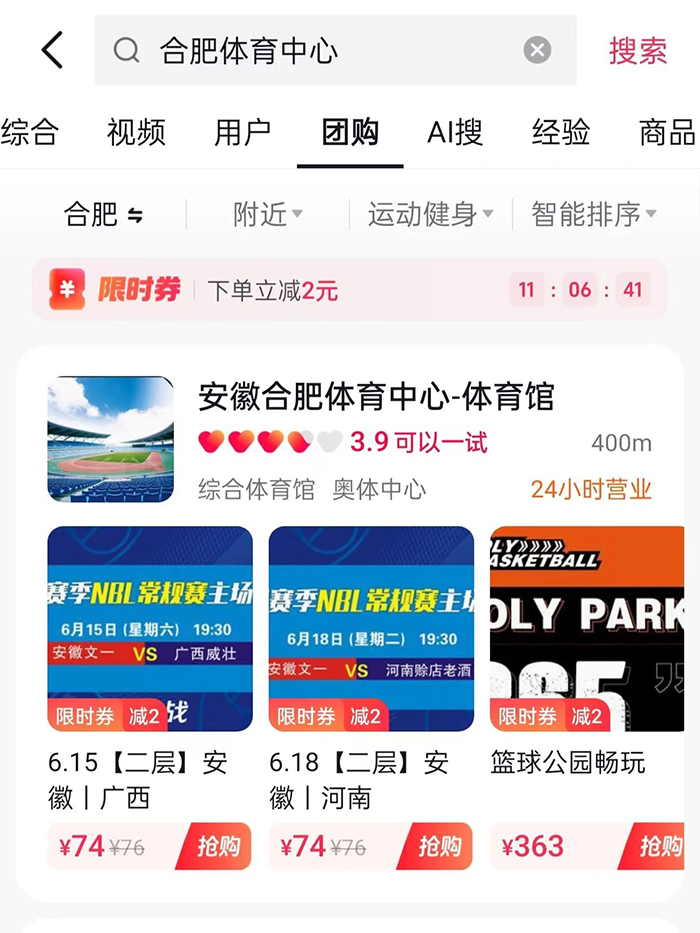Tap 抢购 on the 6.15 安徽｜广西 ticket

tap(215, 847)
